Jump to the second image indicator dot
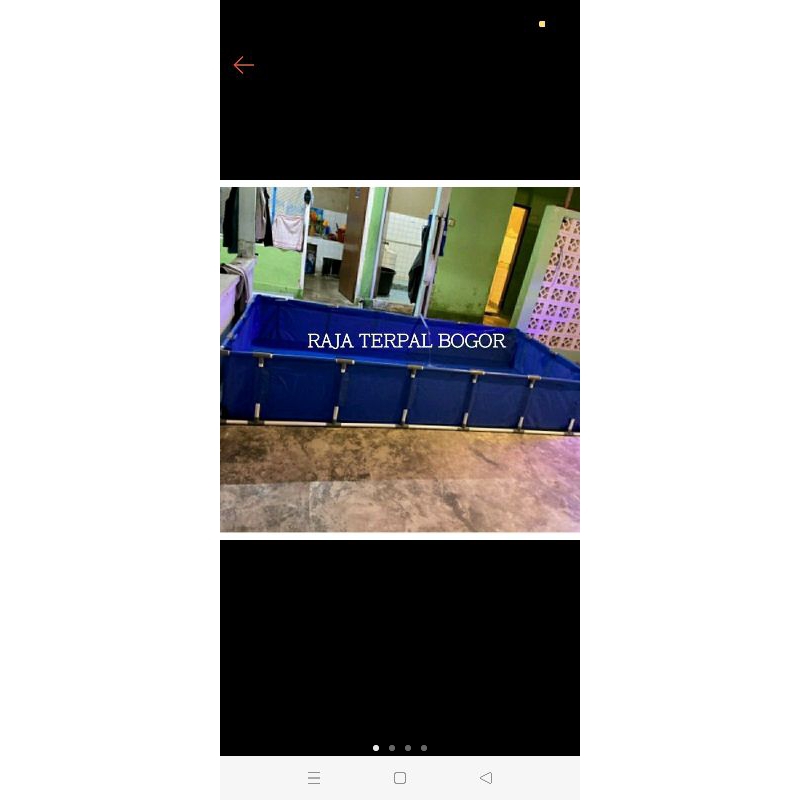Screen dimensions: 800x800 (392, 748)
